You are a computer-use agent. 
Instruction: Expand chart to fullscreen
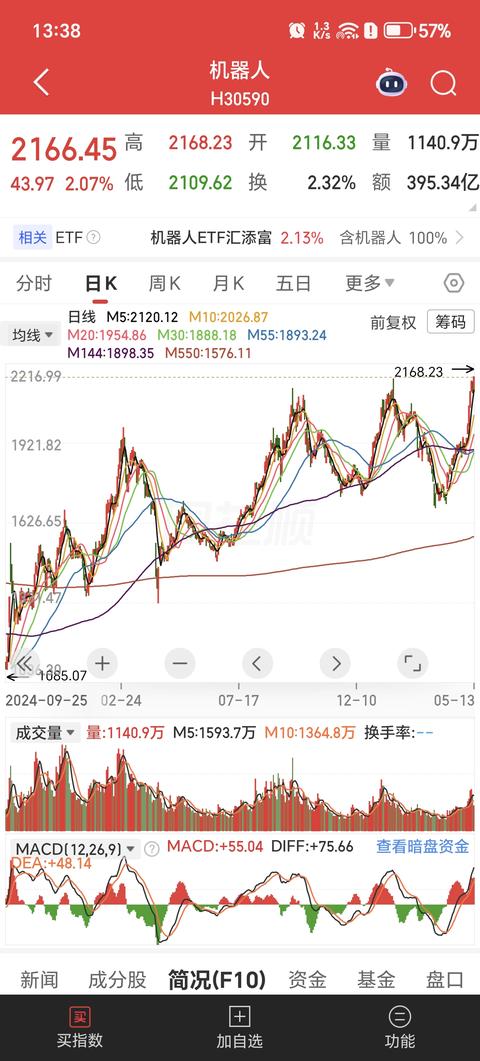point(413,664)
